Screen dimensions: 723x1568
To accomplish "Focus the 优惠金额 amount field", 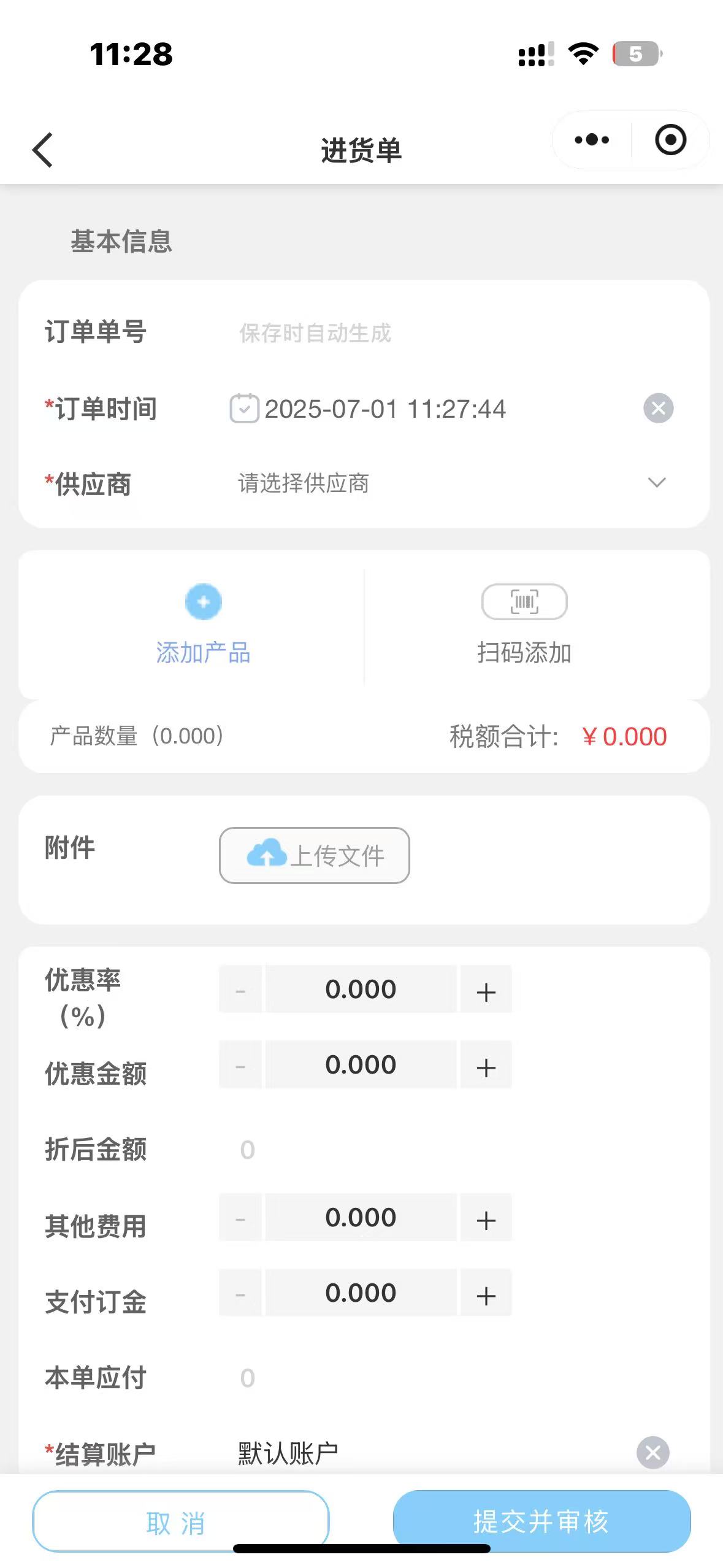I will [361, 1065].
